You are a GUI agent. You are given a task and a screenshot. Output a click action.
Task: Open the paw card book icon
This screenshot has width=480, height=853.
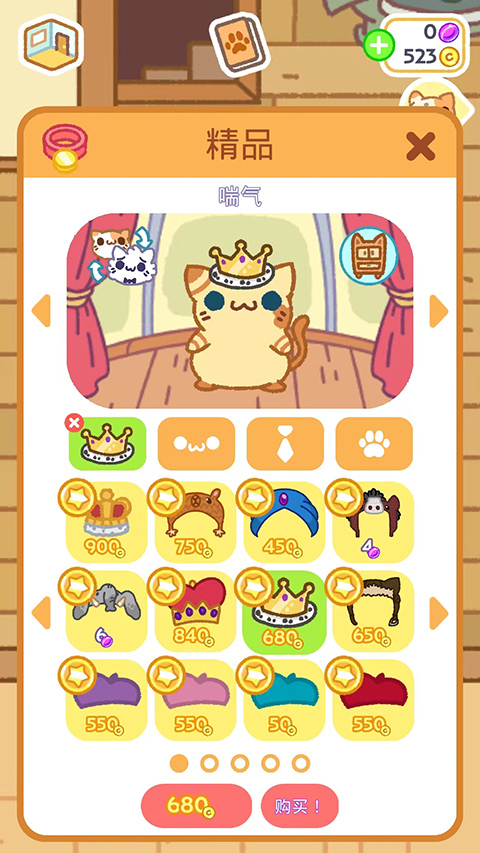(239, 45)
